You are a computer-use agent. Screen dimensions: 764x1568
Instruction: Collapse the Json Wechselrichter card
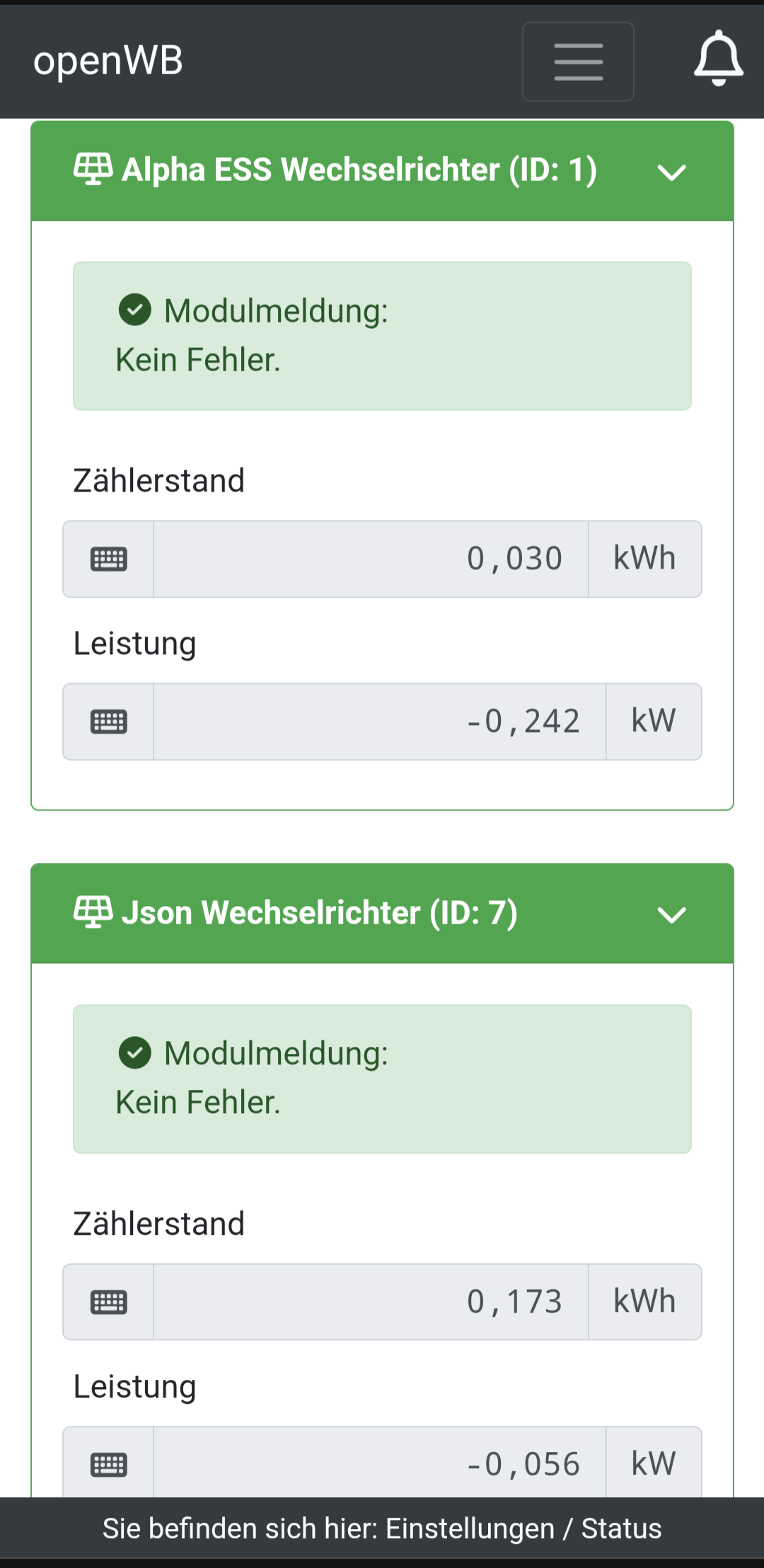point(671,914)
